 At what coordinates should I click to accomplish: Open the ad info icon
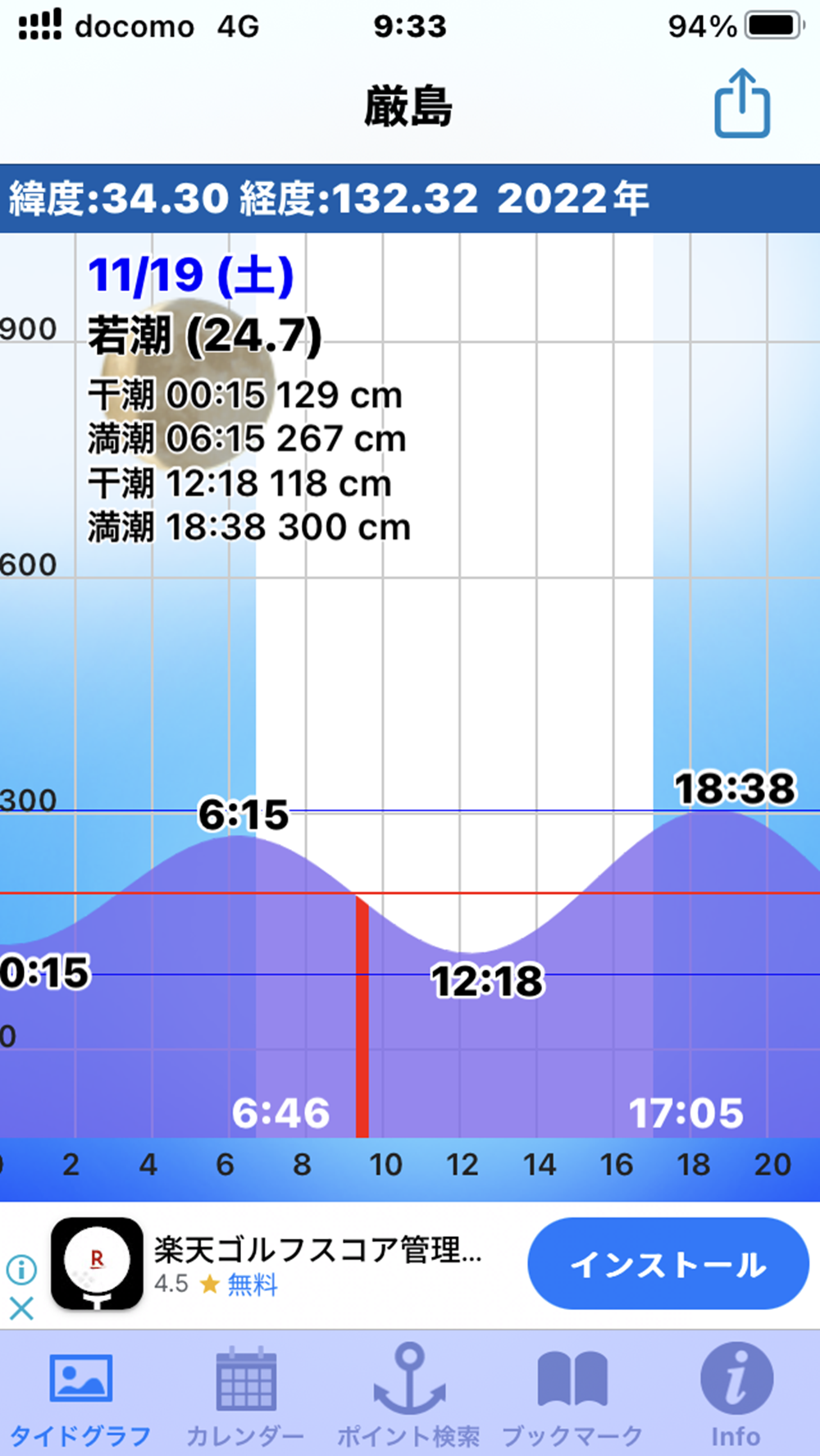pyautogui.click(x=21, y=1269)
